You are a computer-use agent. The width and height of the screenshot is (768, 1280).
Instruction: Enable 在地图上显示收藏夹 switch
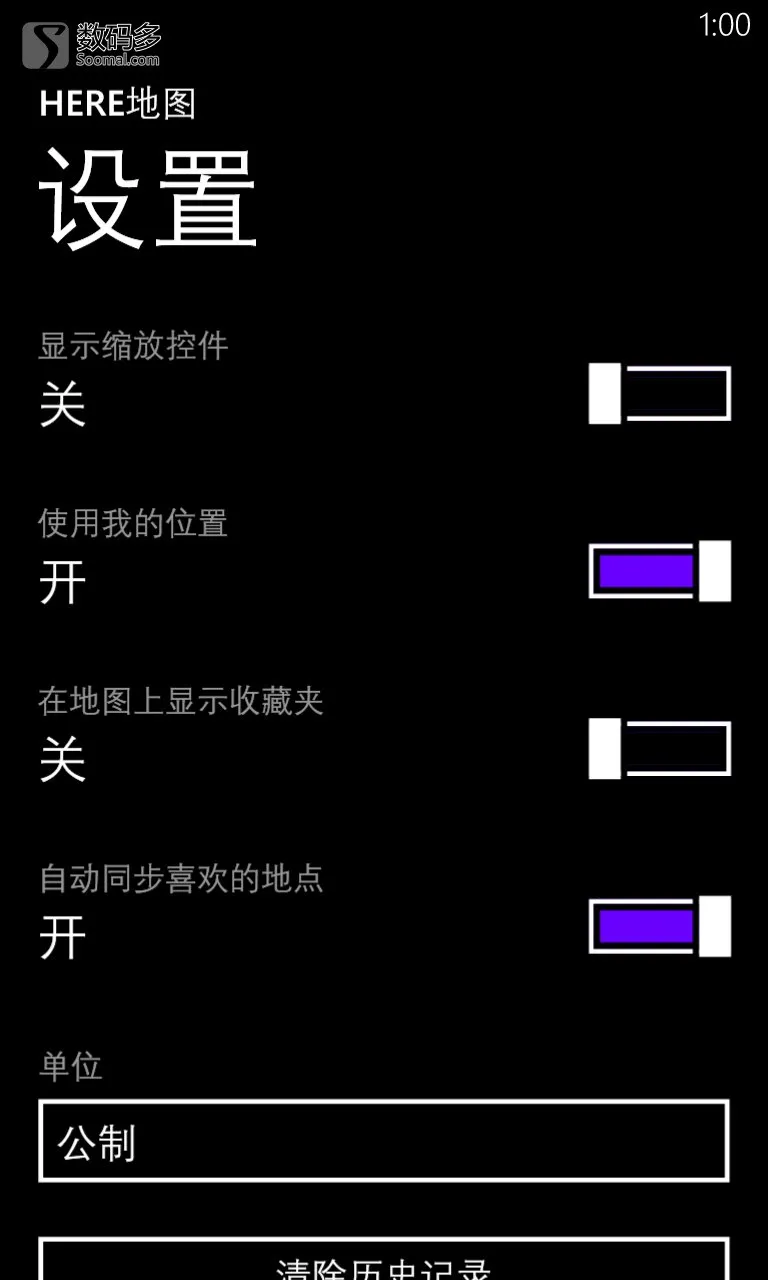[x=660, y=748]
